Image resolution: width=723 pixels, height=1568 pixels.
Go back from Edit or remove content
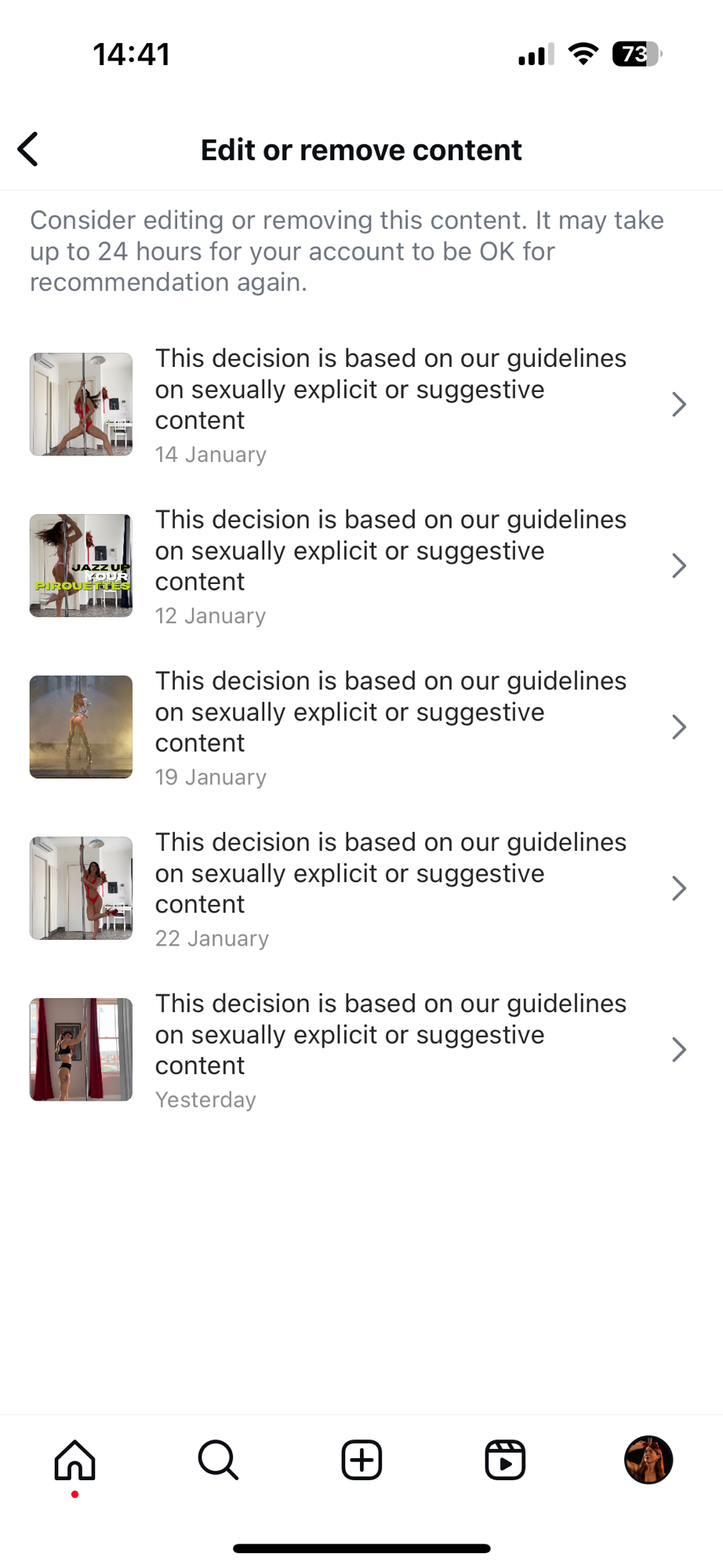pyautogui.click(x=28, y=149)
